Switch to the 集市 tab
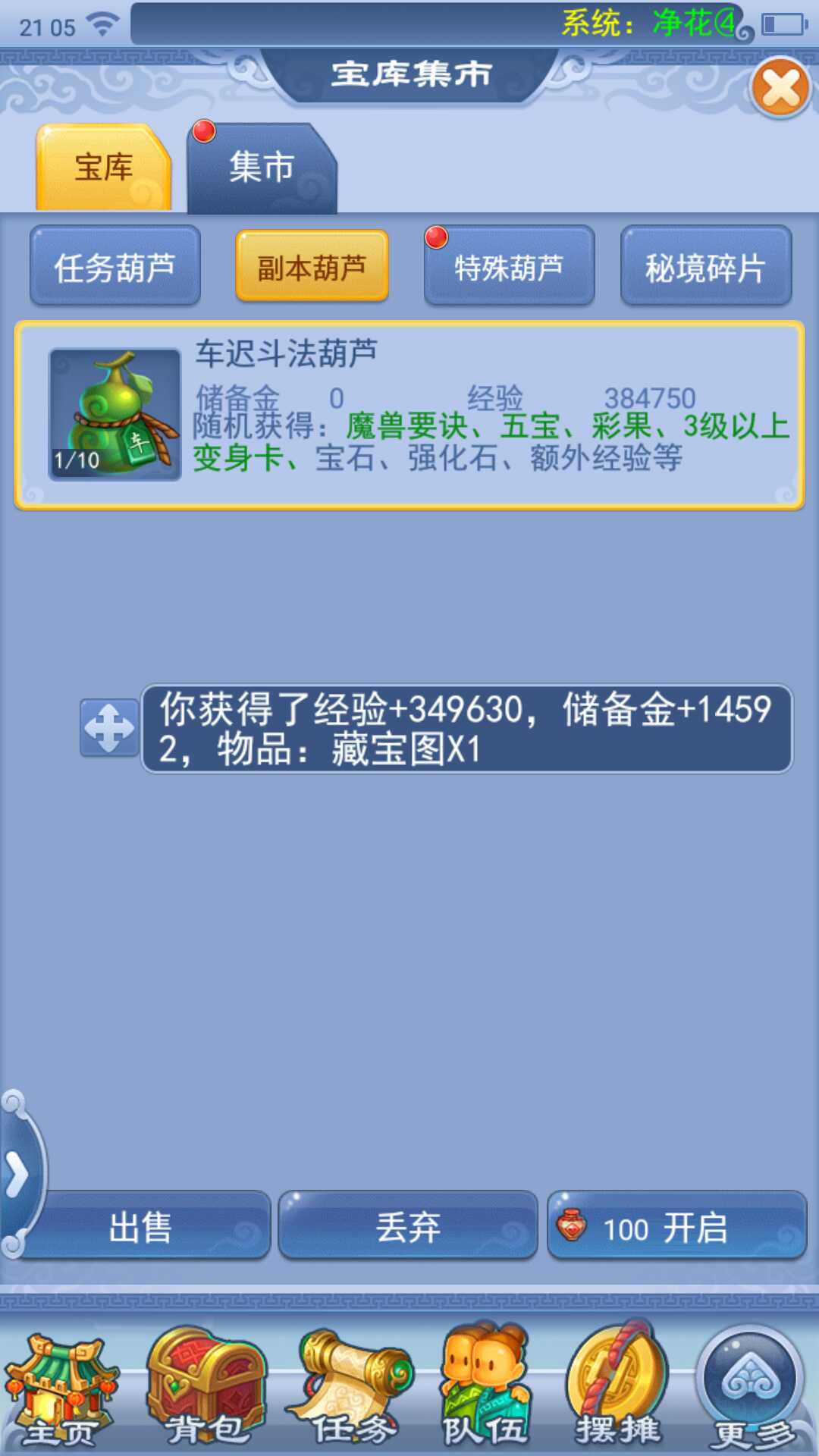Image resolution: width=819 pixels, height=1456 pixels. 262,168
